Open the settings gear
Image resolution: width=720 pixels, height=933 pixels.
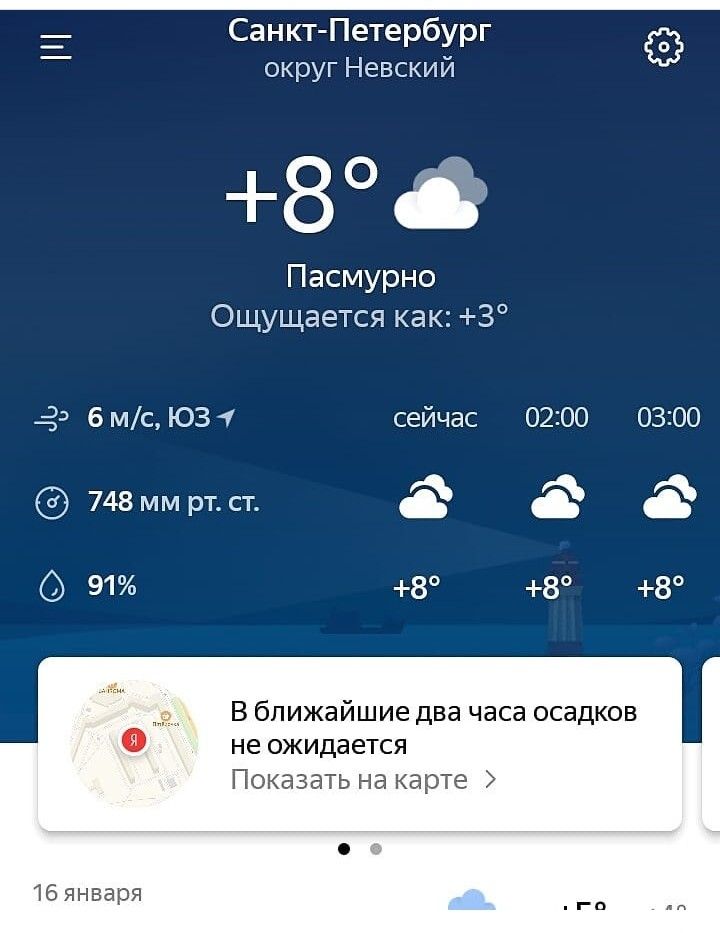664,47
